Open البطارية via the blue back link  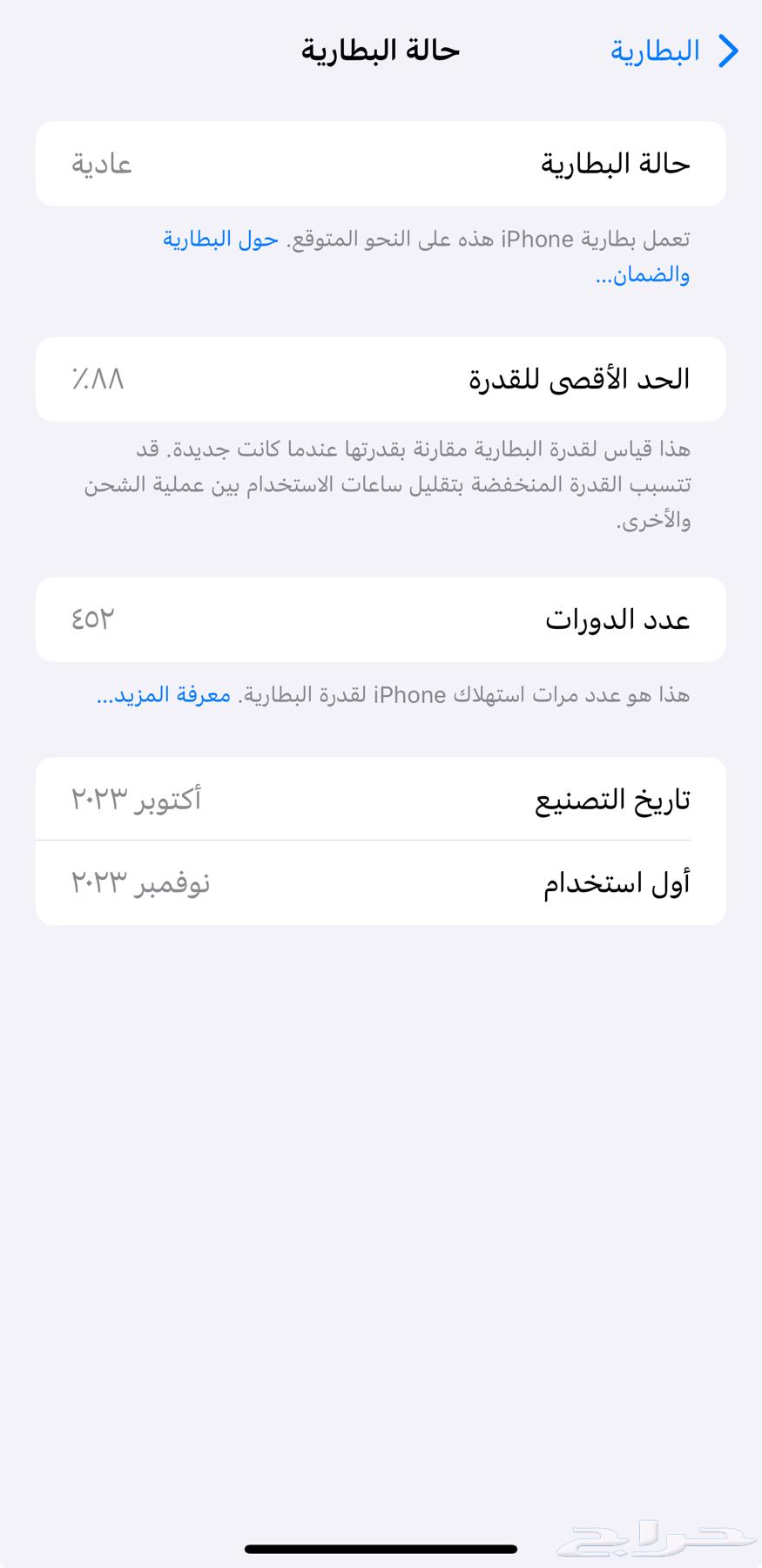(657, 52)
